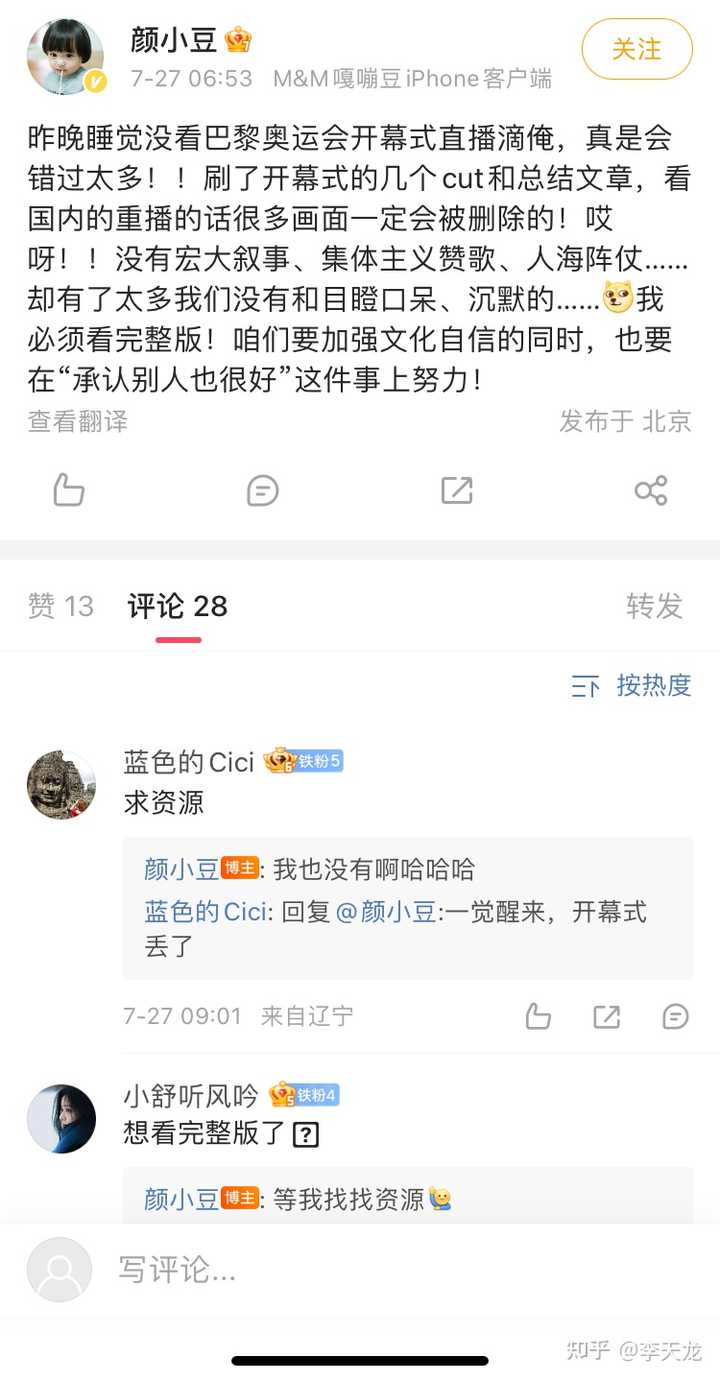Select the 评论 28 tab
This screenshot has height=1381, width=720.
tap(178, 606)
